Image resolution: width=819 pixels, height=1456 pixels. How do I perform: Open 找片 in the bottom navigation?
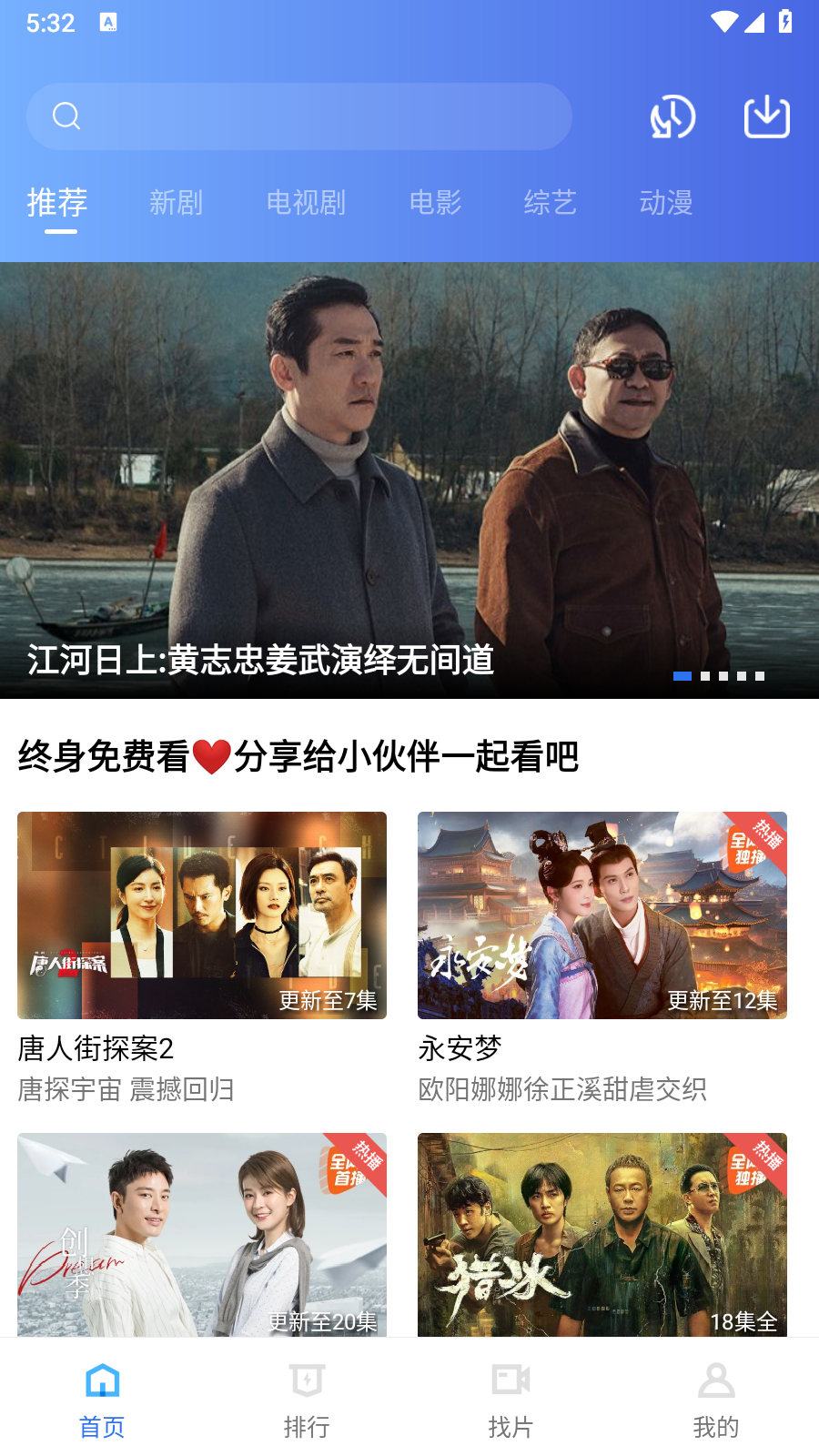(511, 1400)
